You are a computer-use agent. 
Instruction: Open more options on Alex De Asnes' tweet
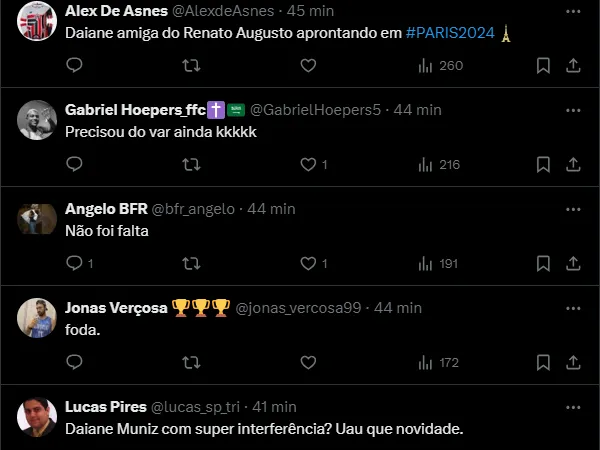[x=573, y=10]
